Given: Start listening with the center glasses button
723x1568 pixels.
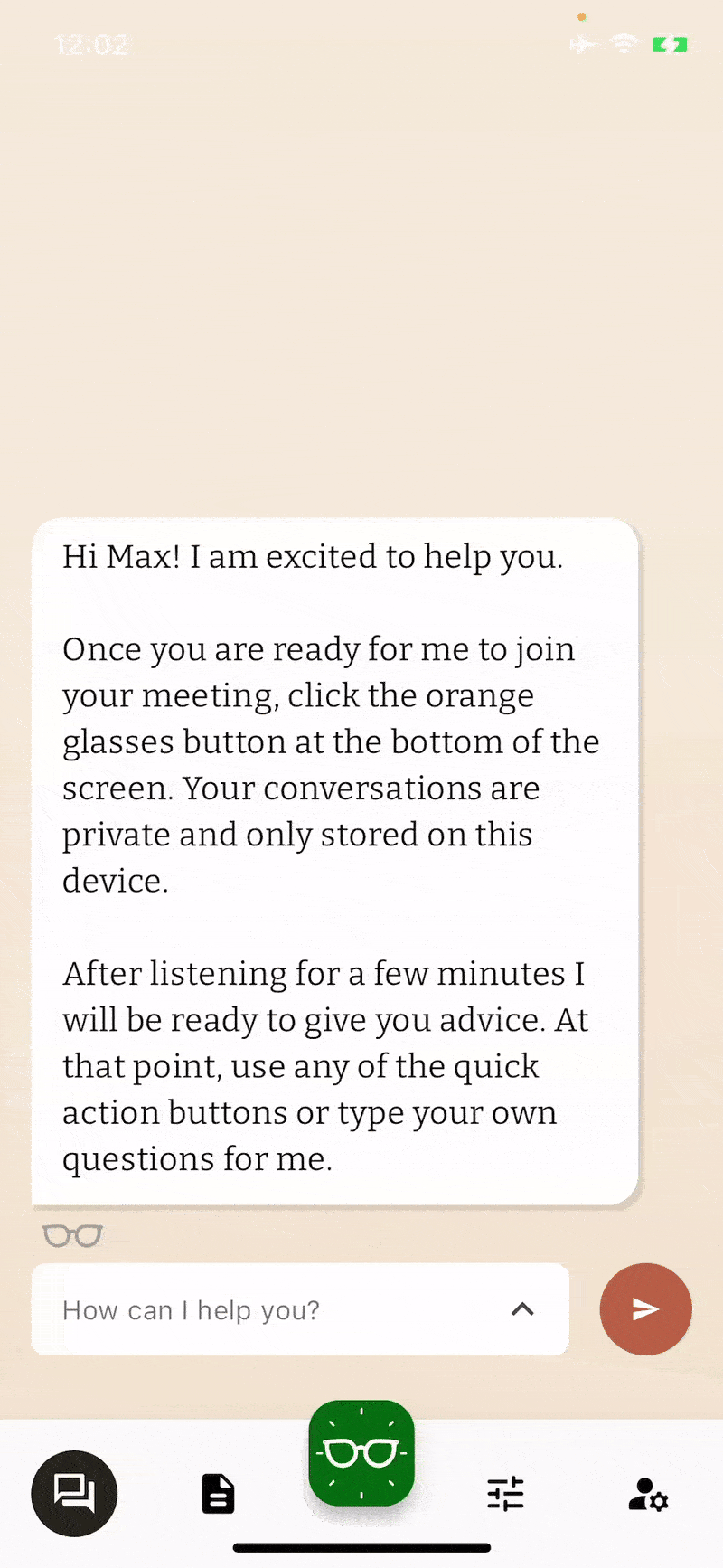Looking at the screenshot, I should (361, 1453).
